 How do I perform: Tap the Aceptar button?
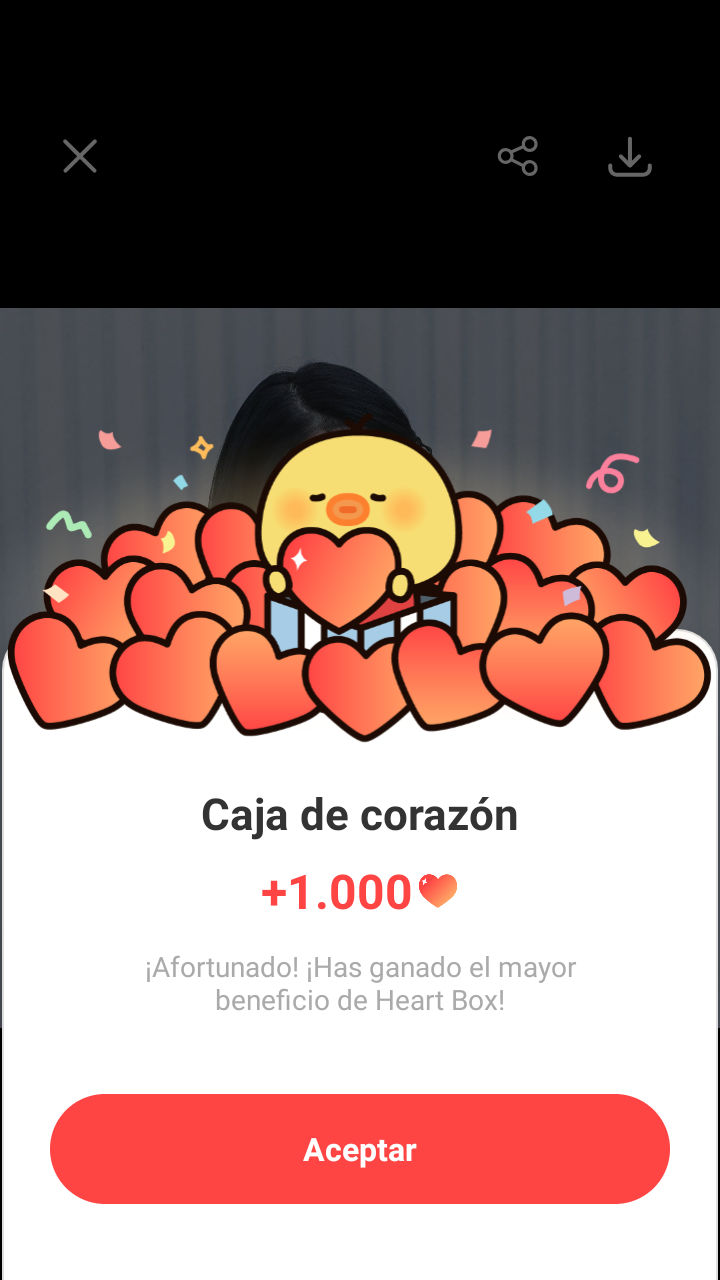click(x=360, y=1149)
